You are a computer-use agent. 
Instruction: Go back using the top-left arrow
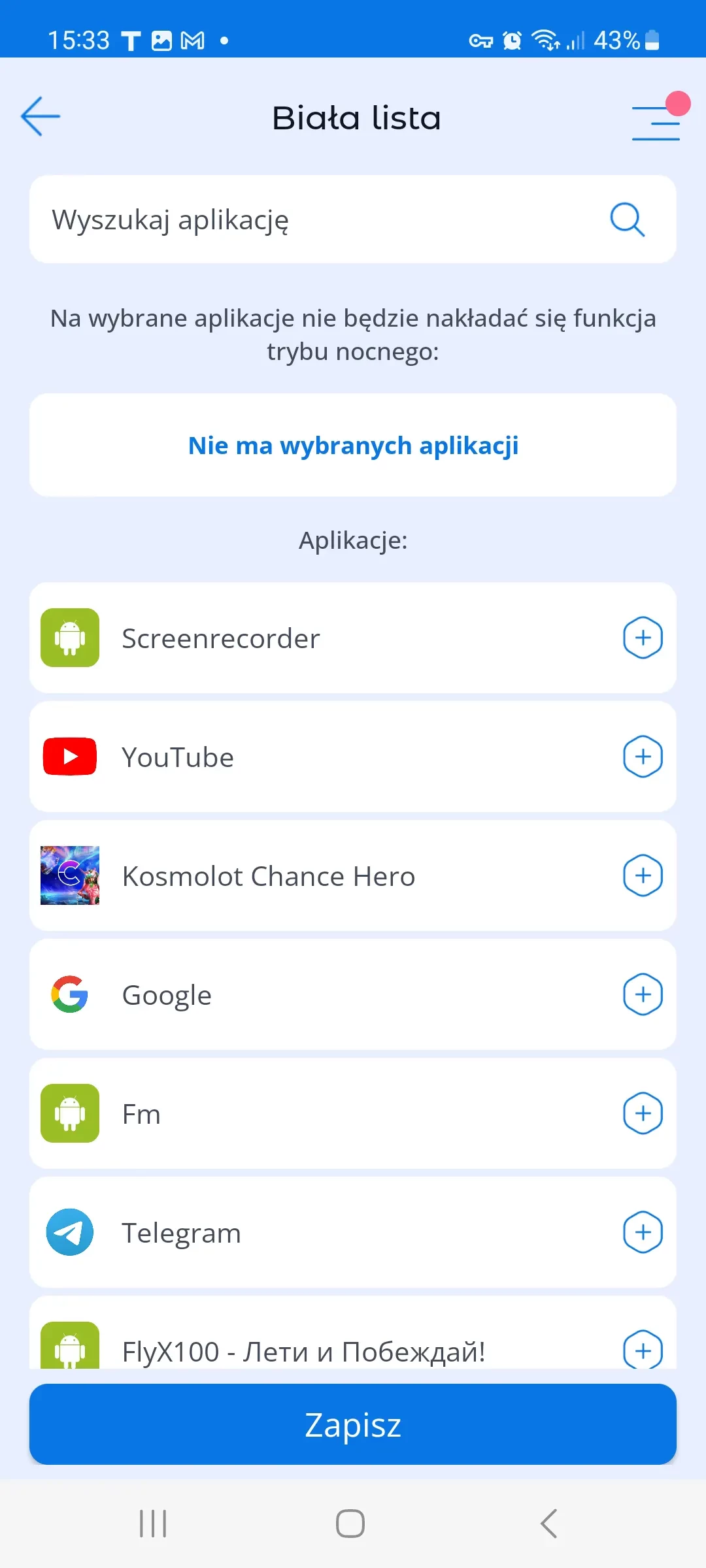click(41, 117)
